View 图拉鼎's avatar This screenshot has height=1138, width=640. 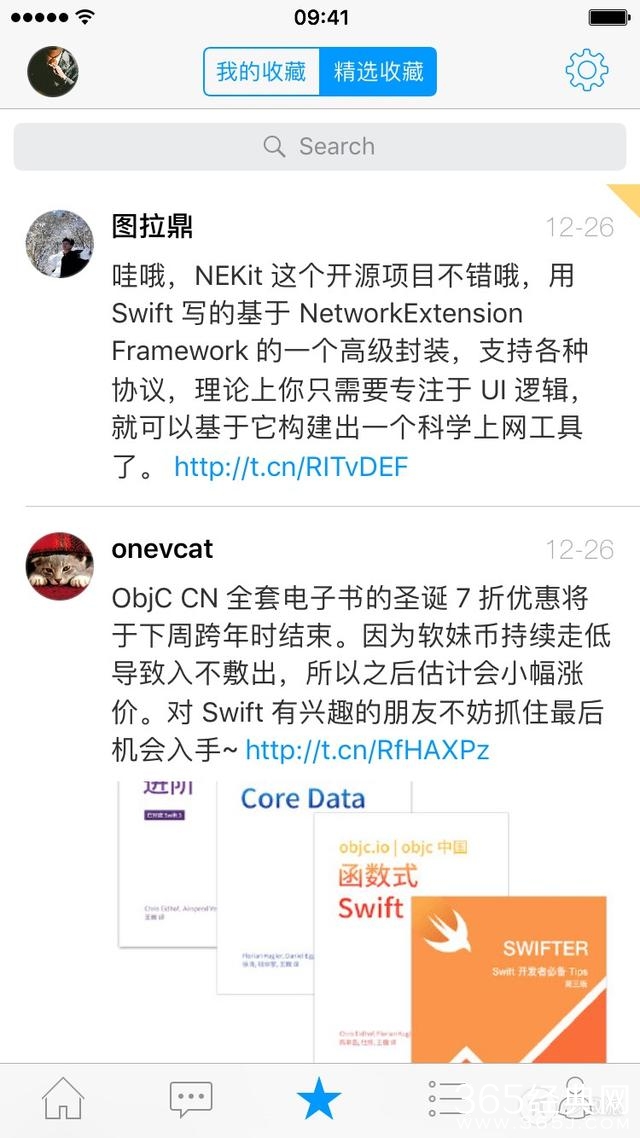pos(59,244)
